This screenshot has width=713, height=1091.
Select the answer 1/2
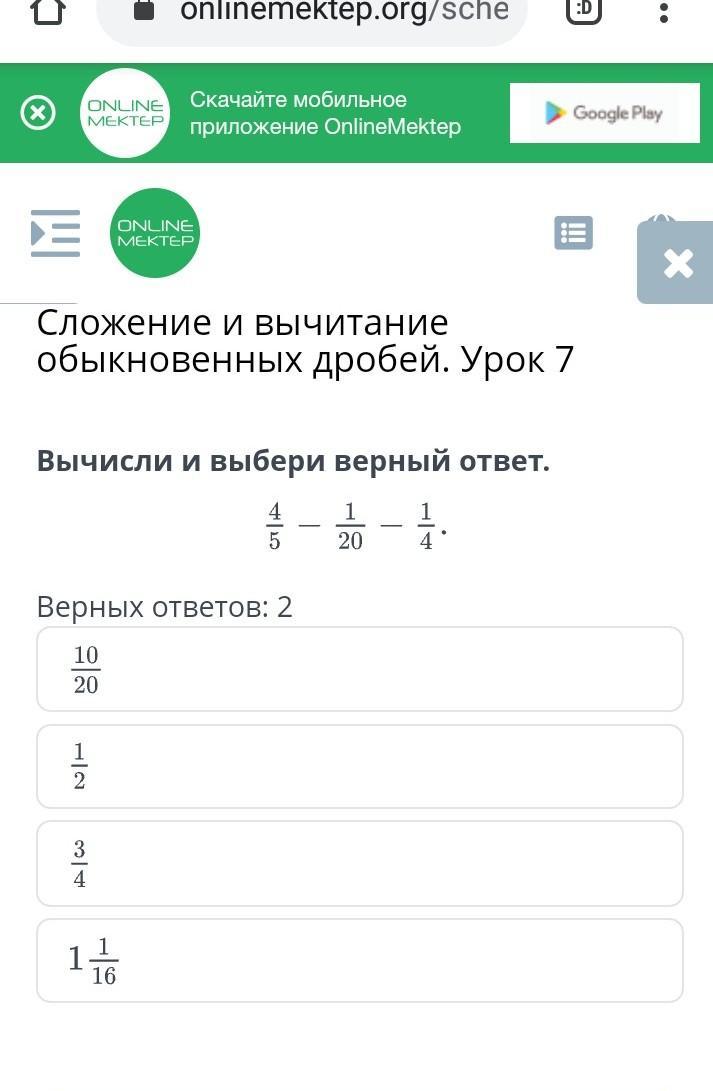(360, 766)
